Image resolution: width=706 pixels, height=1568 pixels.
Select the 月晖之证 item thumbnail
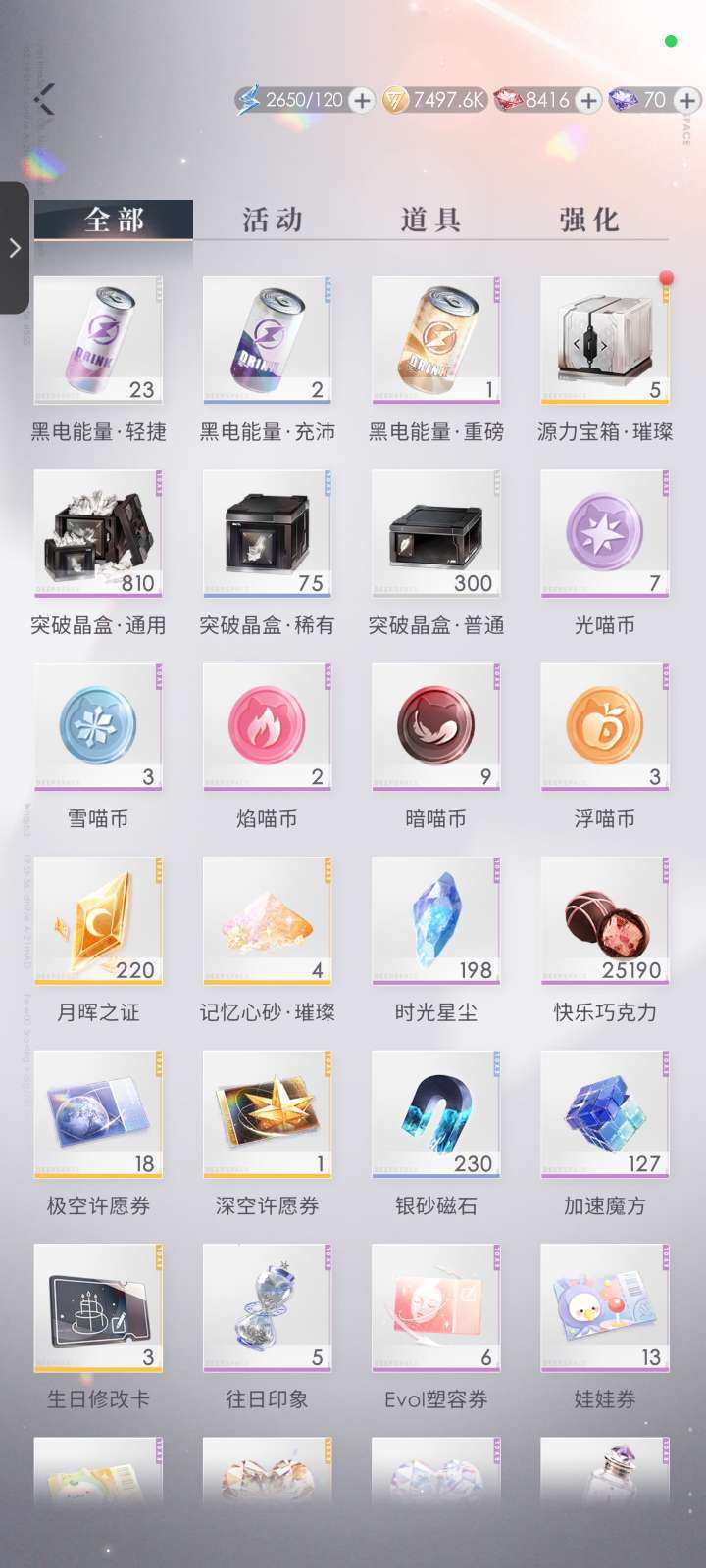pyautogui.click(x=97, y=921)
